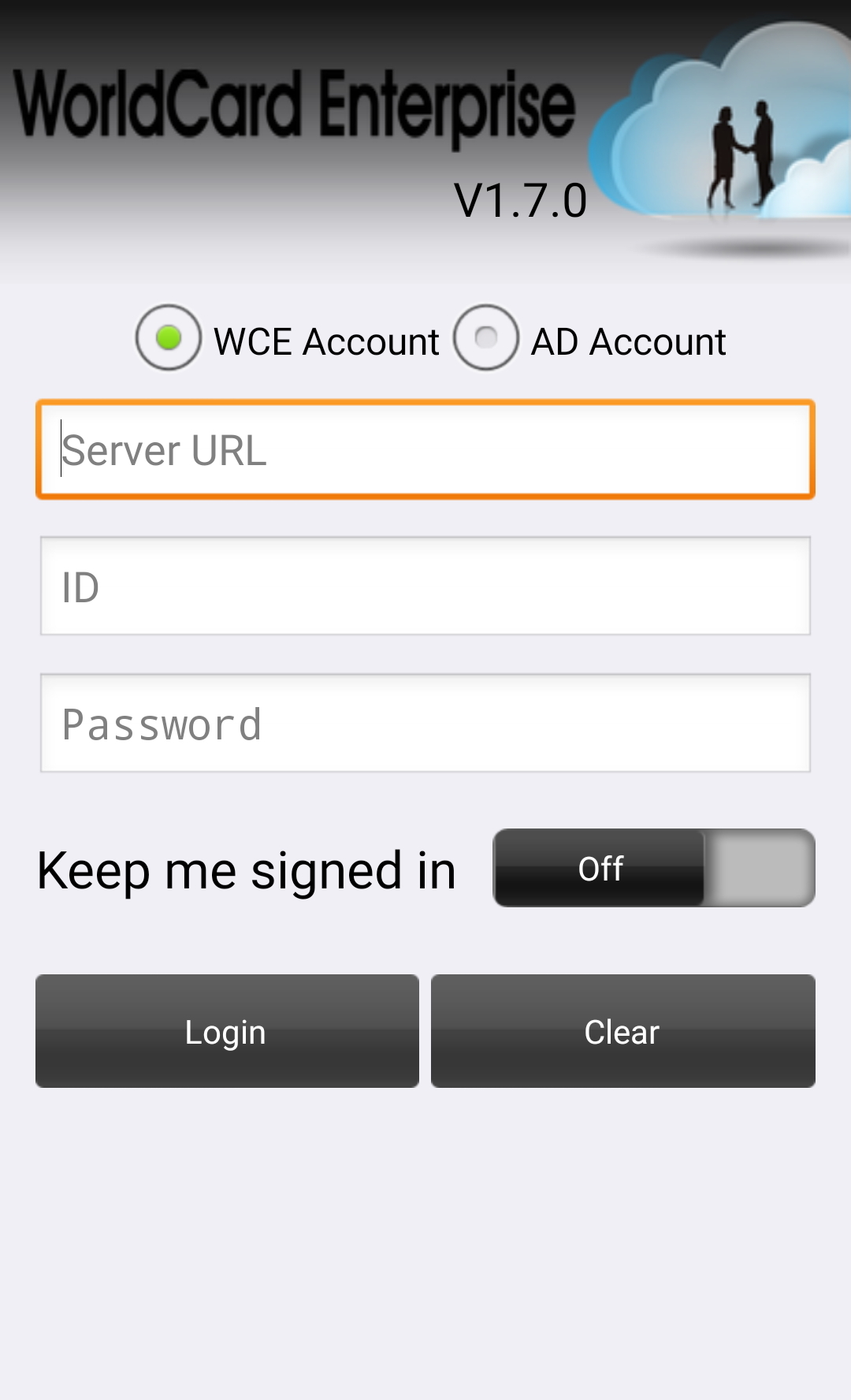Screen dimensions: 851x1400
Task: Focus the Server URL field
Action: click(x=425, y=450)
